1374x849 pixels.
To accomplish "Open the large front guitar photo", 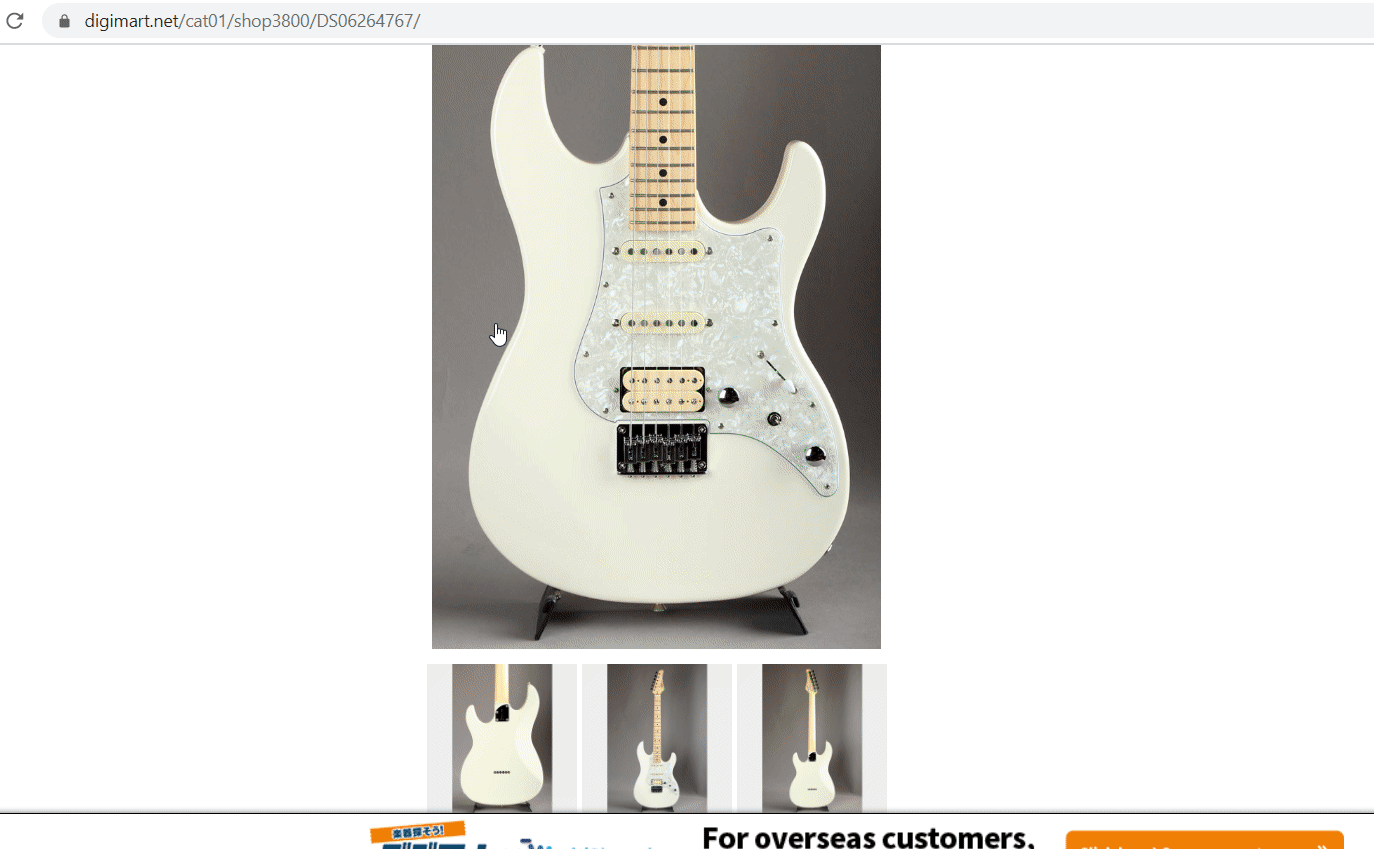I will coord(656,346).
